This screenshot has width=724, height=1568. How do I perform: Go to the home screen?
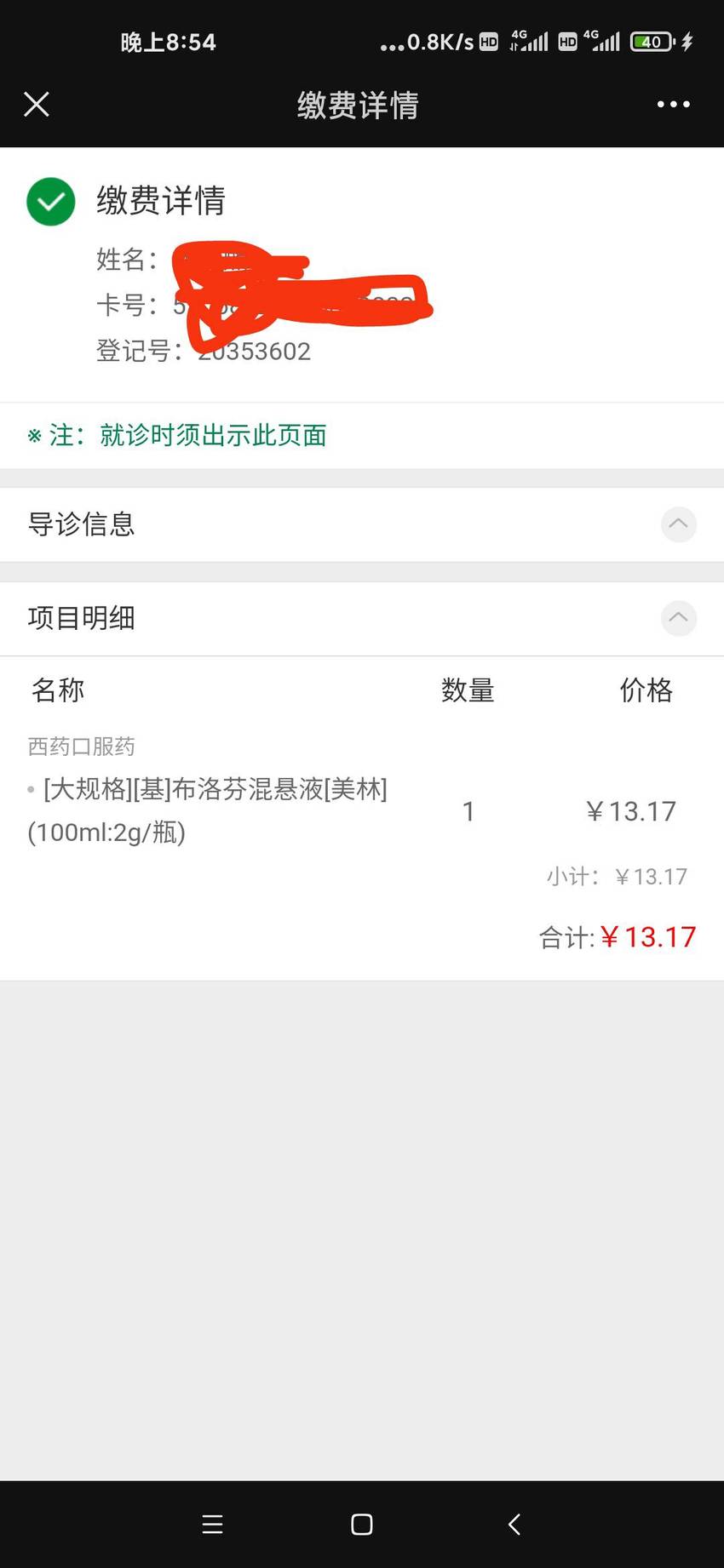[362, 1524]
